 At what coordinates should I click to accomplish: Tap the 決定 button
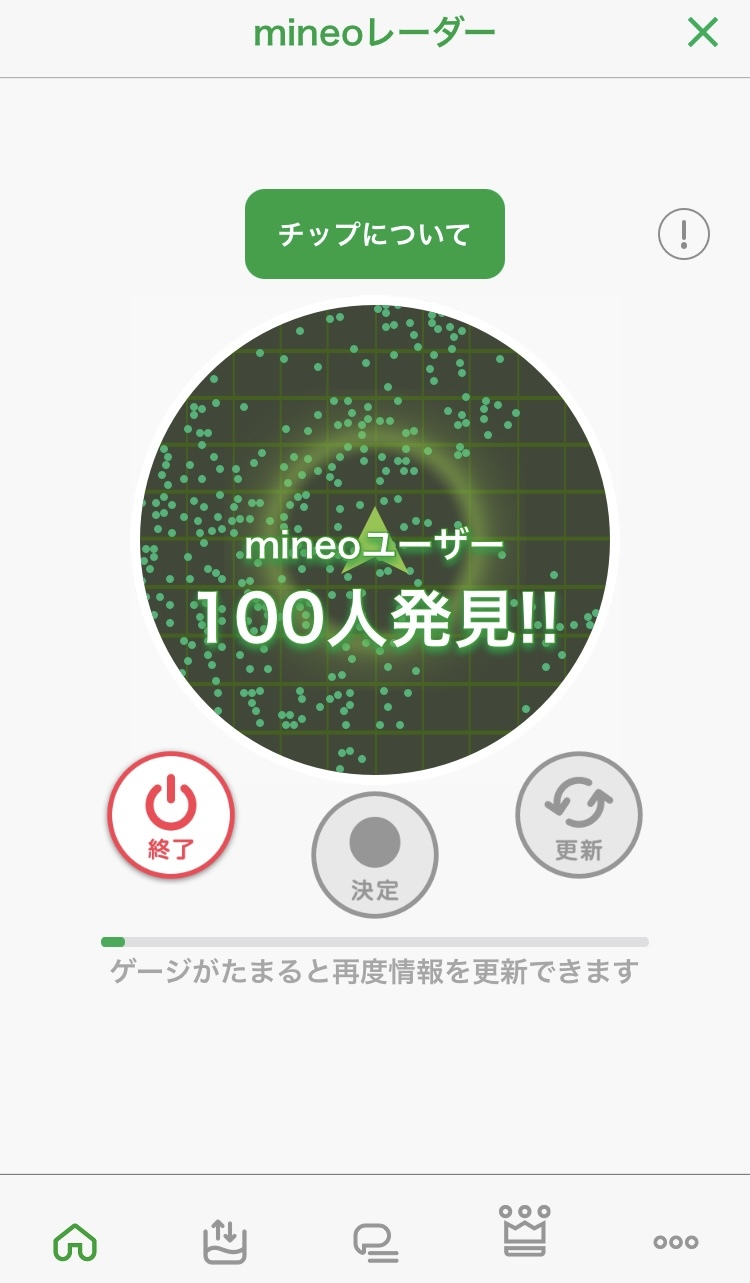tap(375, 855)
